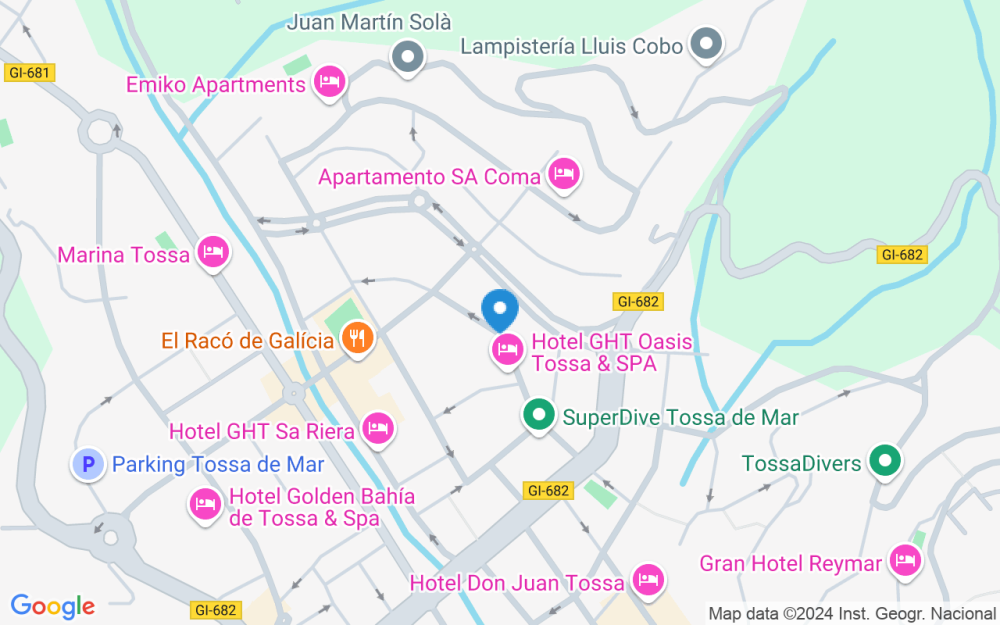The height and width of the screenshot is (625, 1000).
Task: Open El Racó de Galícia restaurant marker
Action: tap(357, 339)
